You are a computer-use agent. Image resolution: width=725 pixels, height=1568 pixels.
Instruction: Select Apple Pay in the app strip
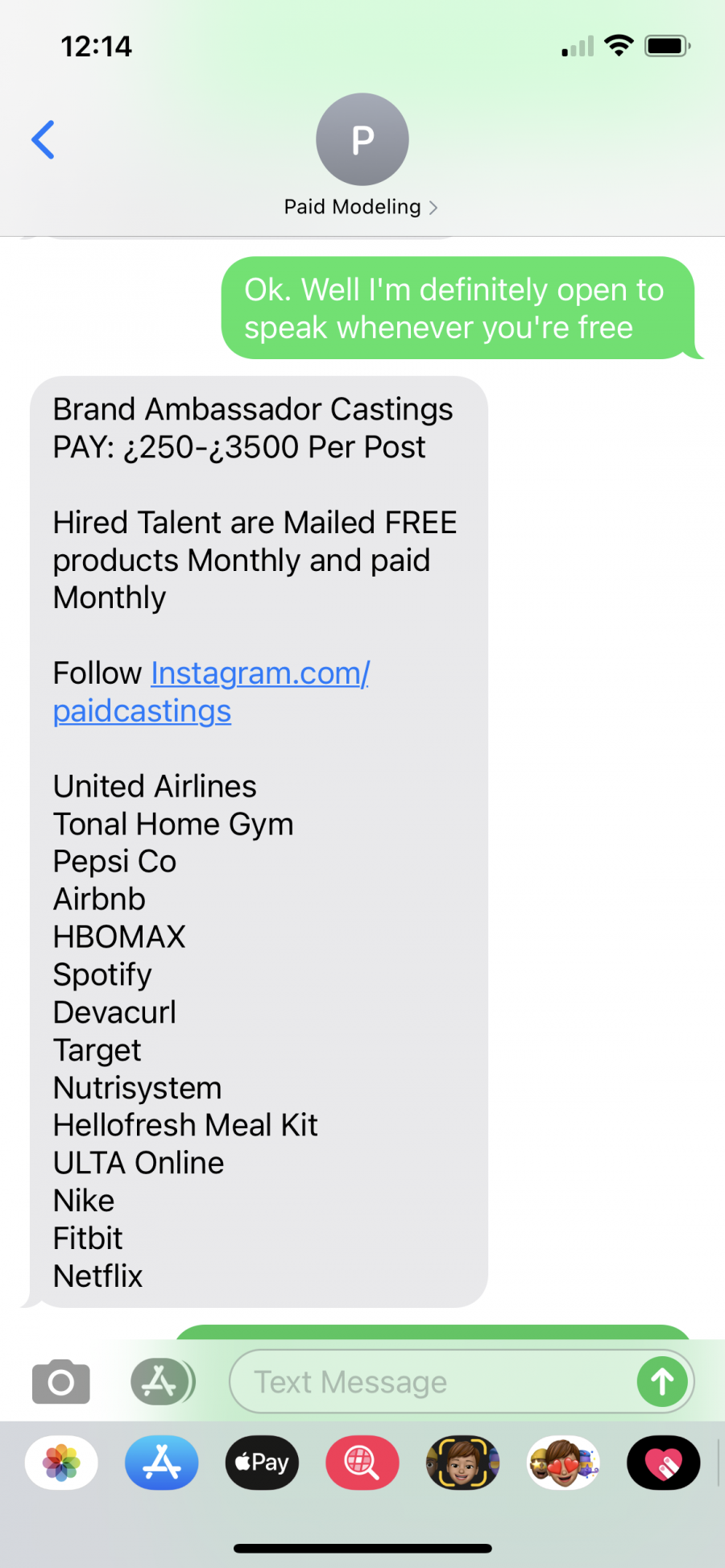click(263, 1463)
